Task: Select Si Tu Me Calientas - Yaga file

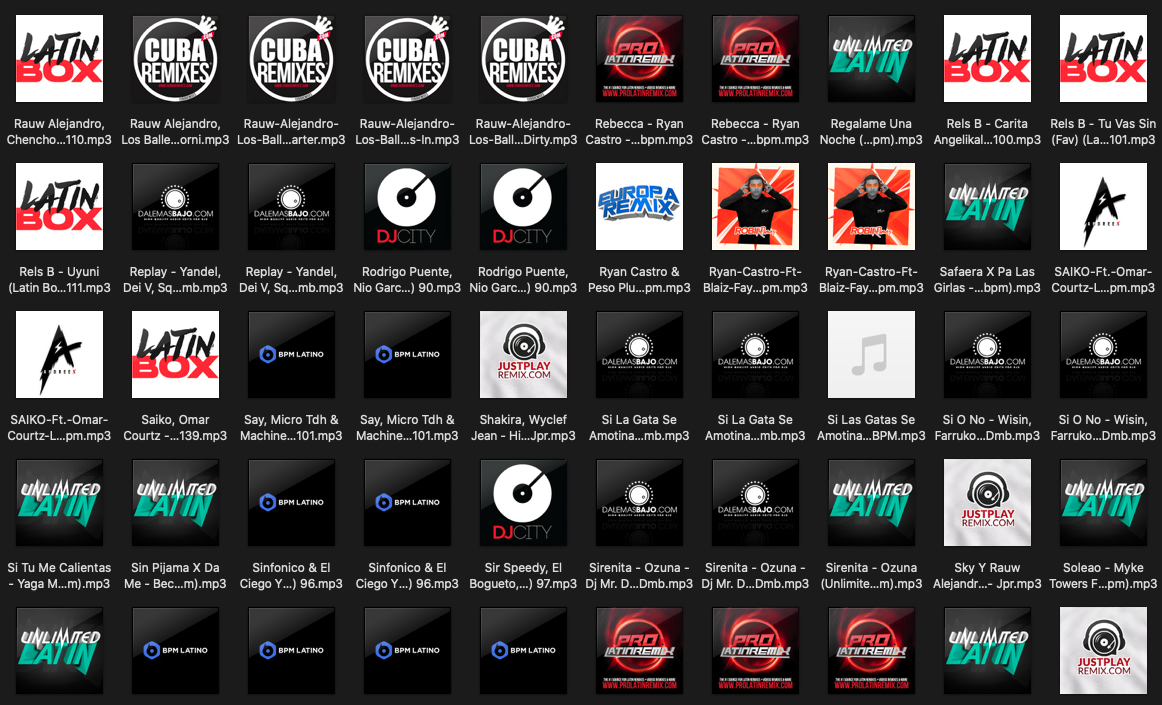Action: (x=59, y=503)
